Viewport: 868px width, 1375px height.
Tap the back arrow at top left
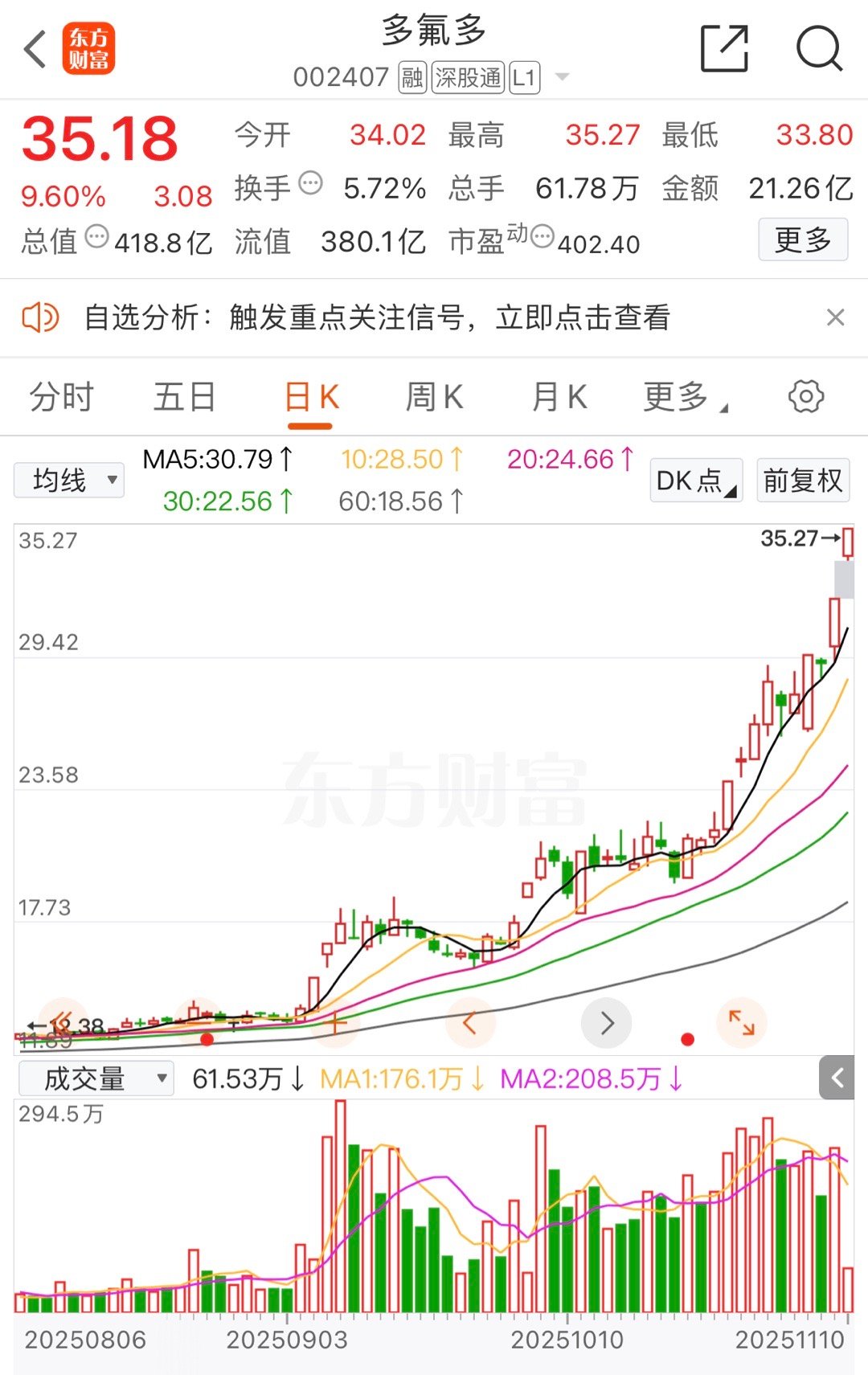coord(34,50)
